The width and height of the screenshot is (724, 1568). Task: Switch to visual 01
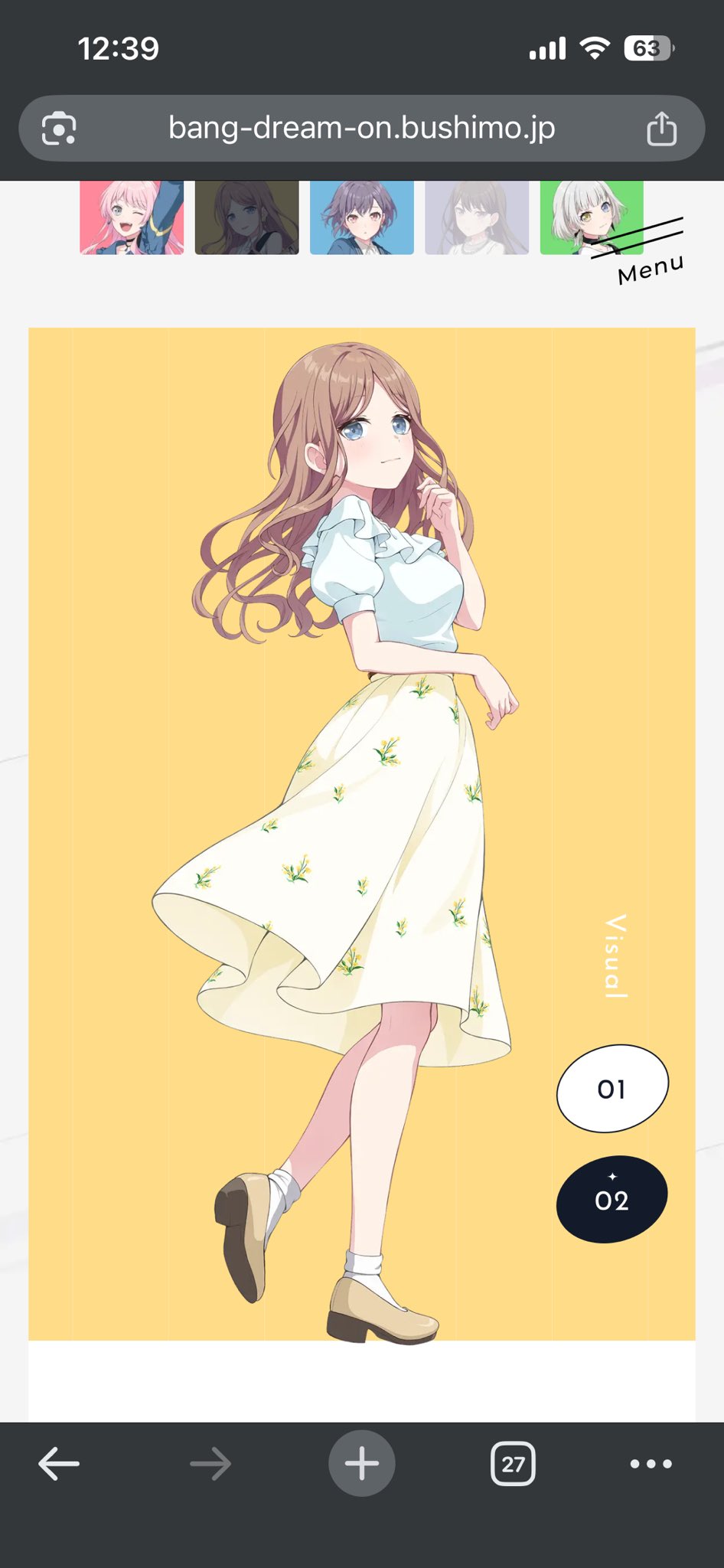click(x=611, y=1088)
